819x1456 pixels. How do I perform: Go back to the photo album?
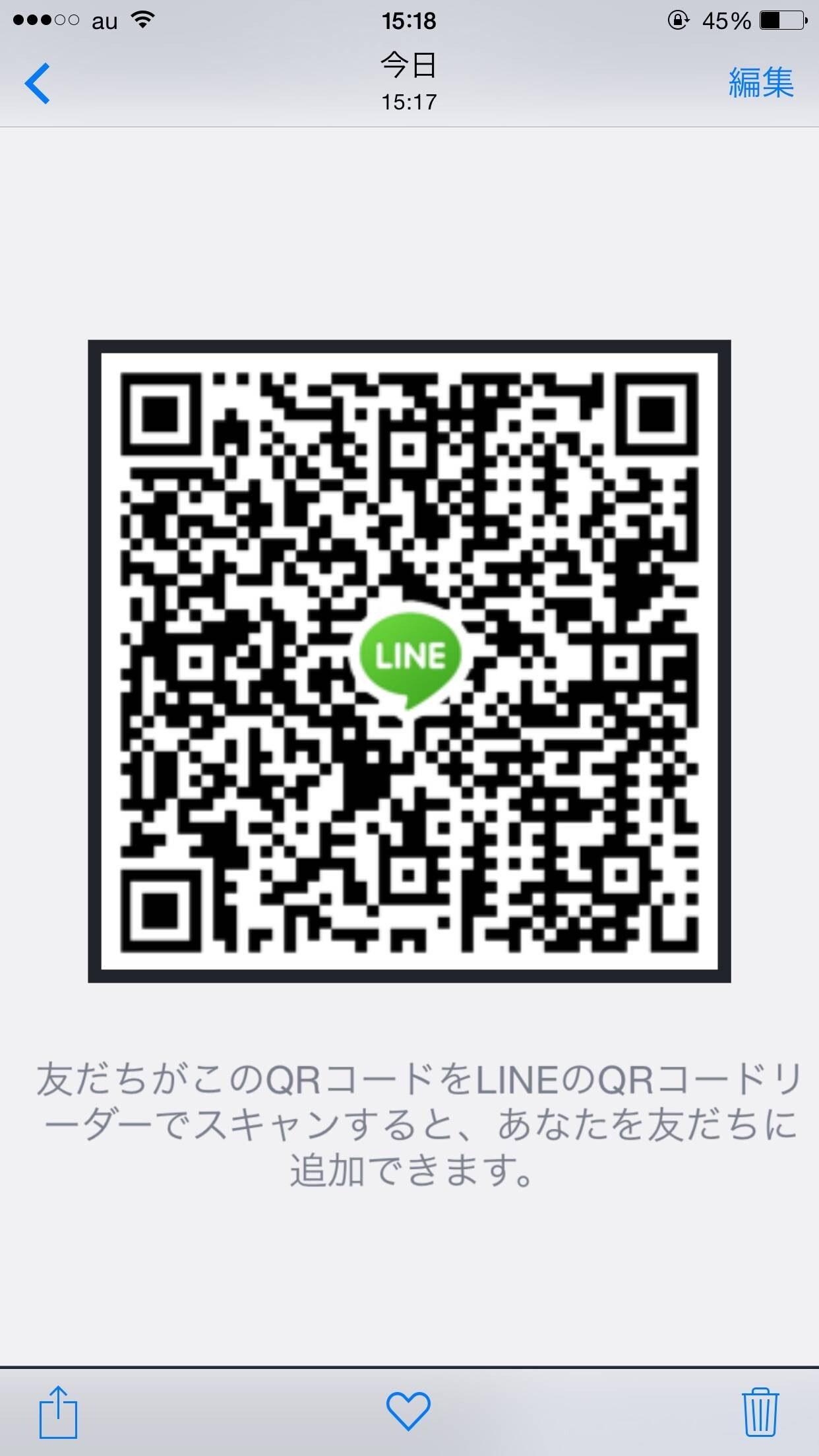tap(38, 83)
